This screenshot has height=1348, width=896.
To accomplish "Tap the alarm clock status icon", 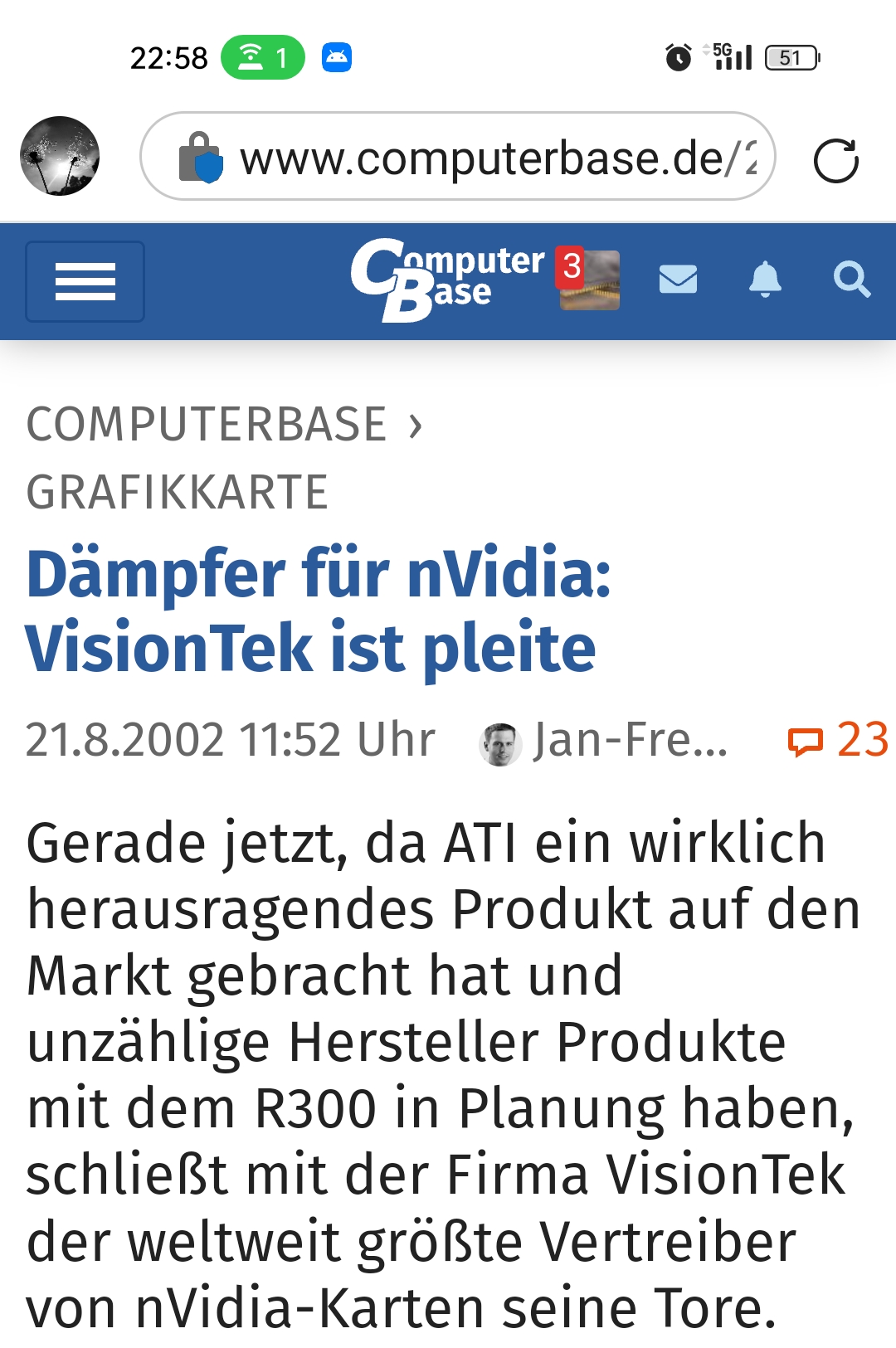I will [678, 56].
